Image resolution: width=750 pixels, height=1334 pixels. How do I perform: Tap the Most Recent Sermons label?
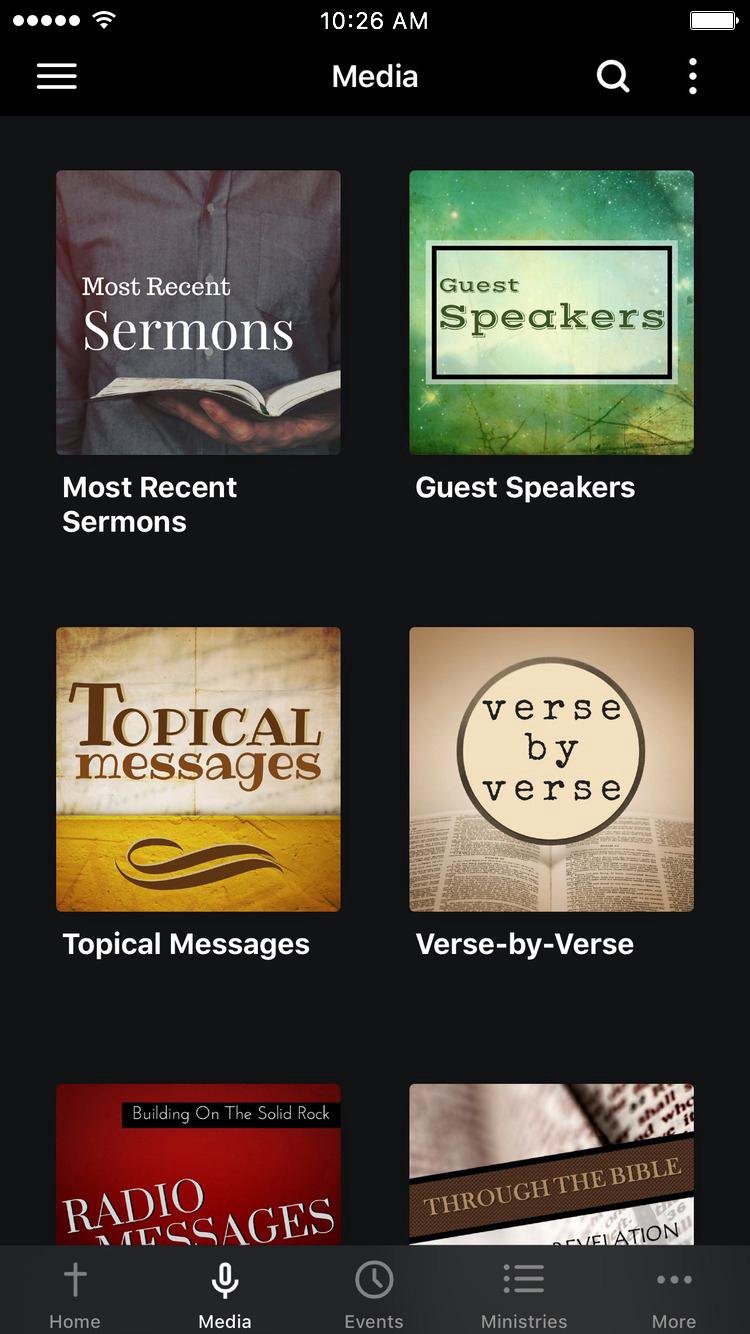pyautogui.click(x=149, y=504)
